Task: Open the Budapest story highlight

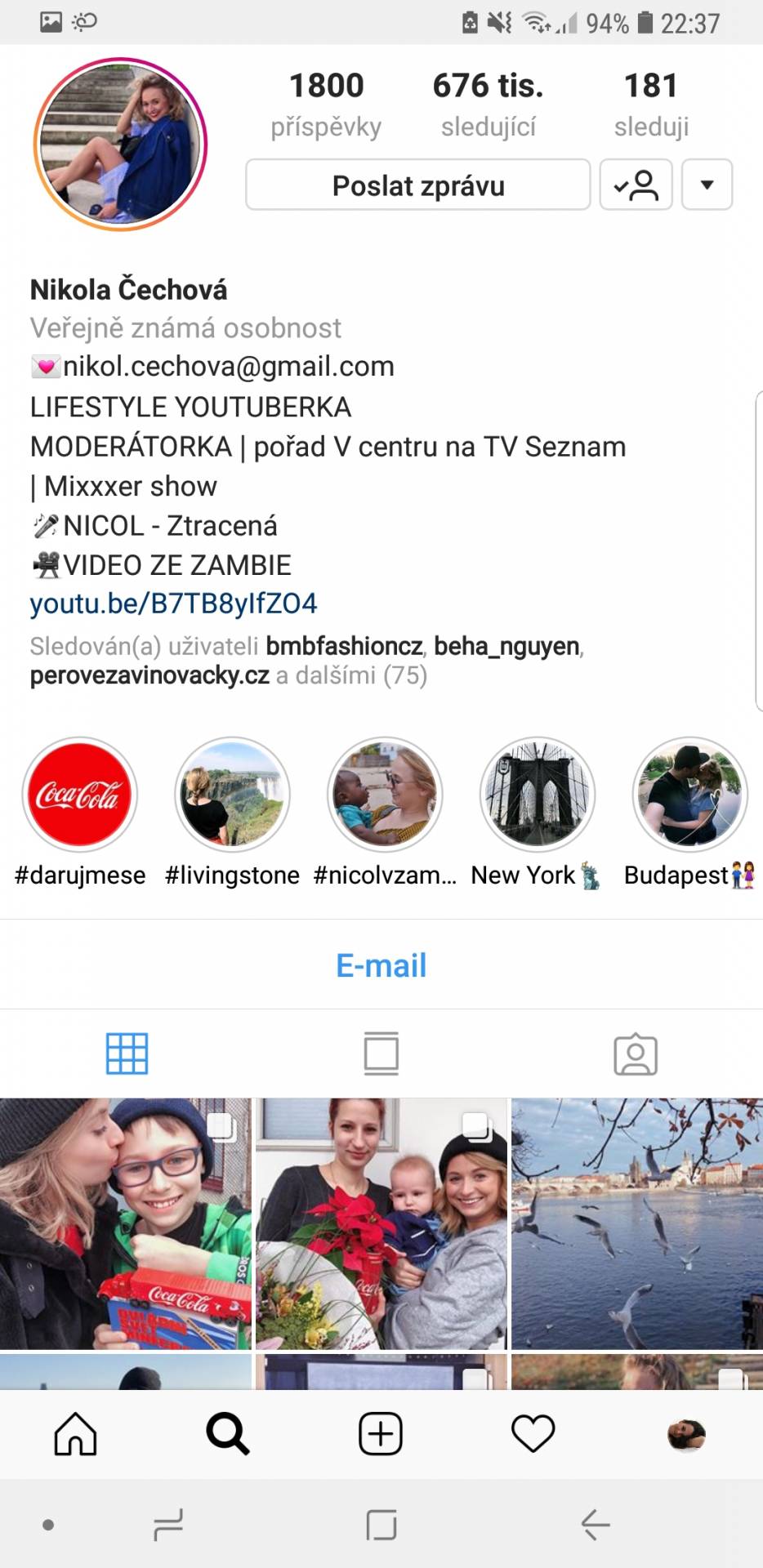Action: tap(689, 794)
